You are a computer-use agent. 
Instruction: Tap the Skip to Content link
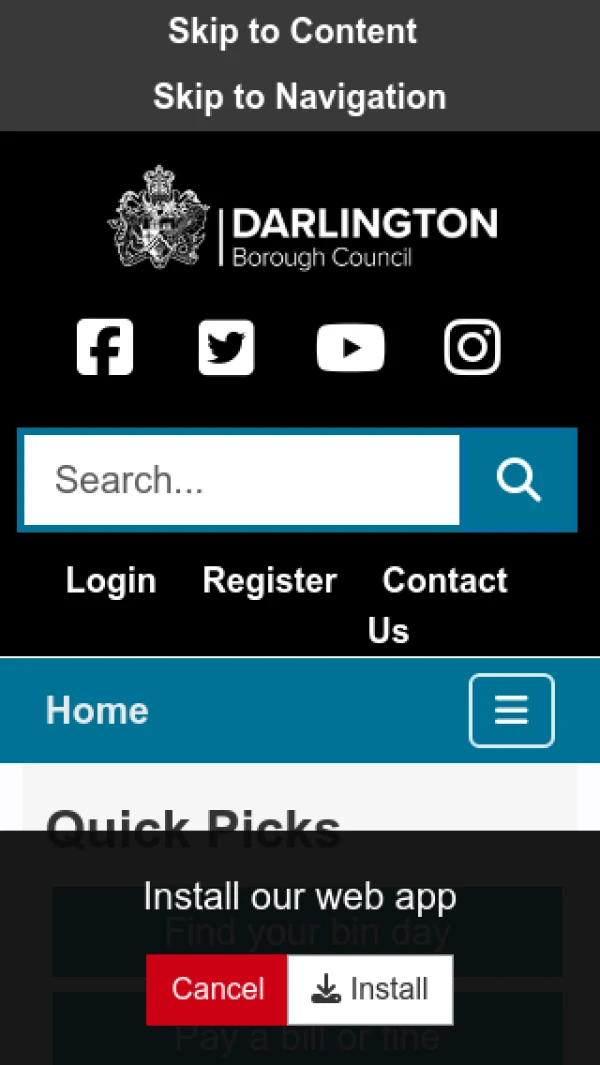tap(292, 32)
